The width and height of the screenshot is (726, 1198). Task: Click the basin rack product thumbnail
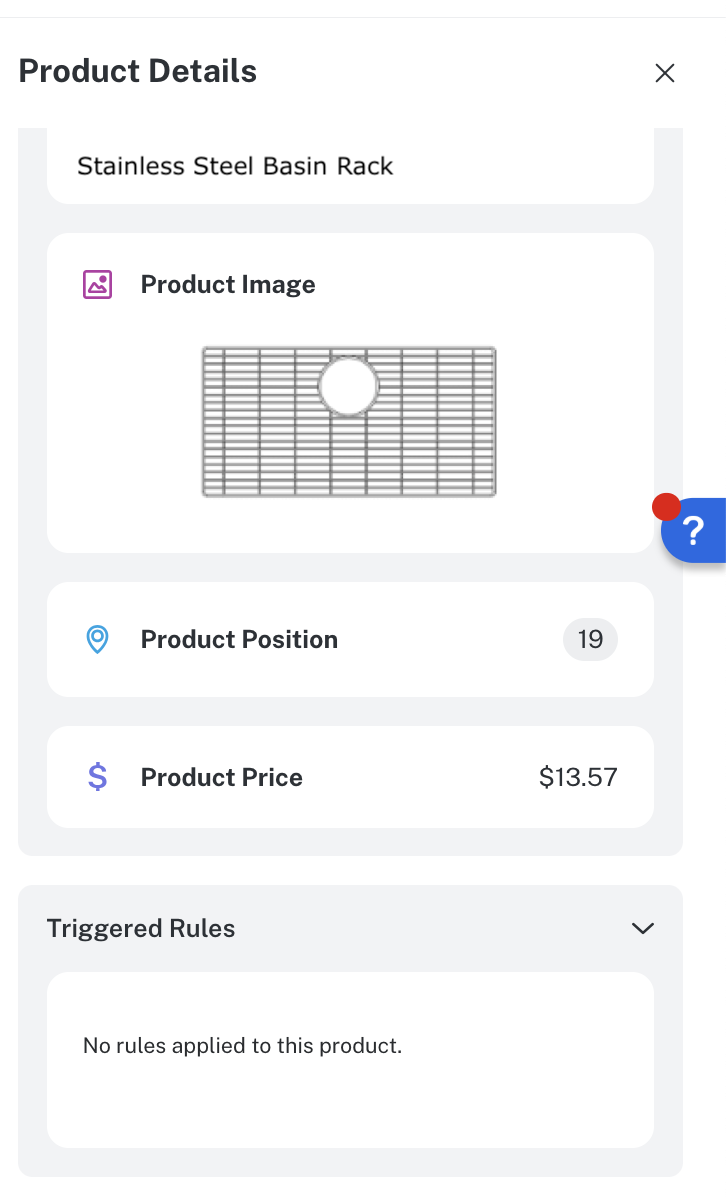pos(348,422)
